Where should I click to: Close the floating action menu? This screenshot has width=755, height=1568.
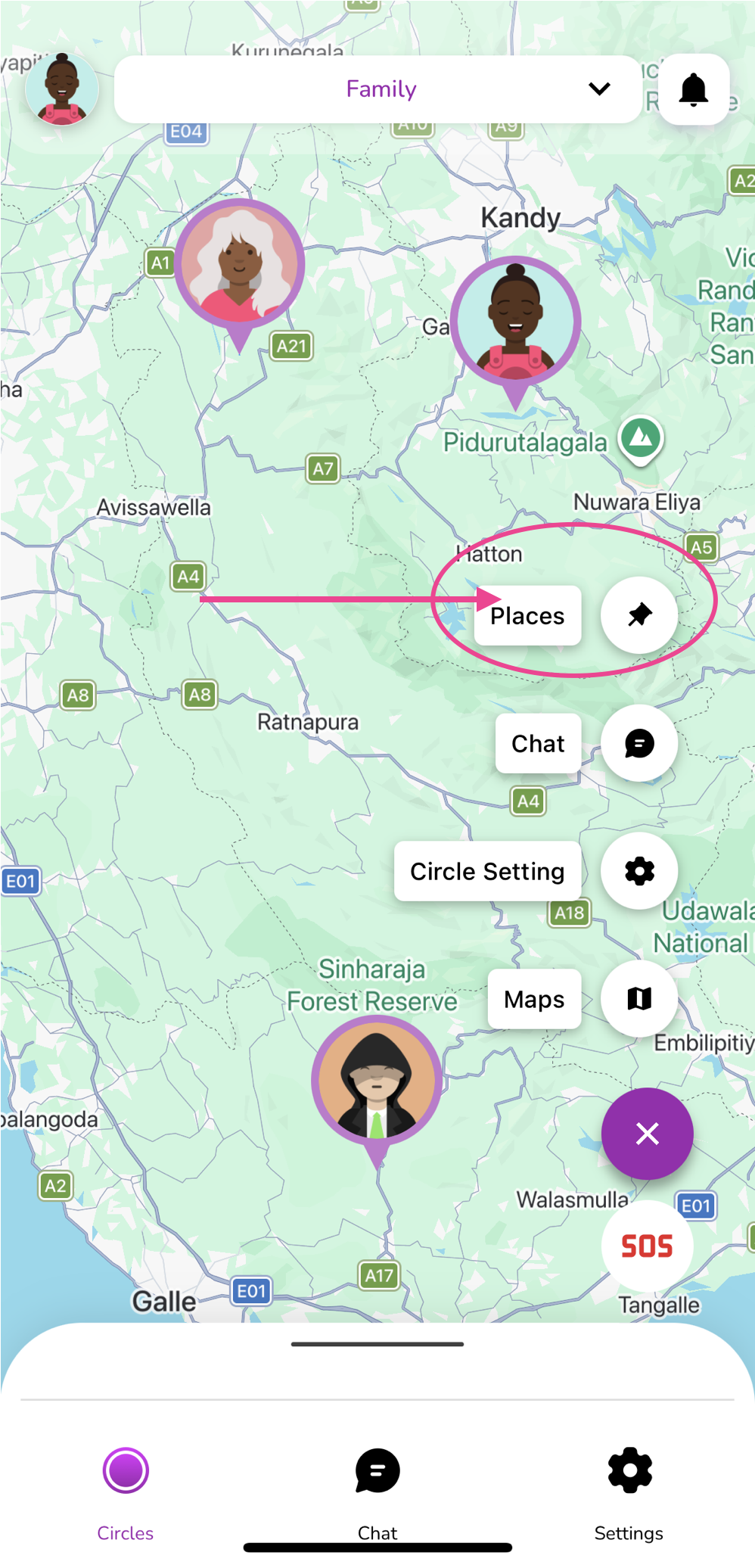coord(648,1134)
